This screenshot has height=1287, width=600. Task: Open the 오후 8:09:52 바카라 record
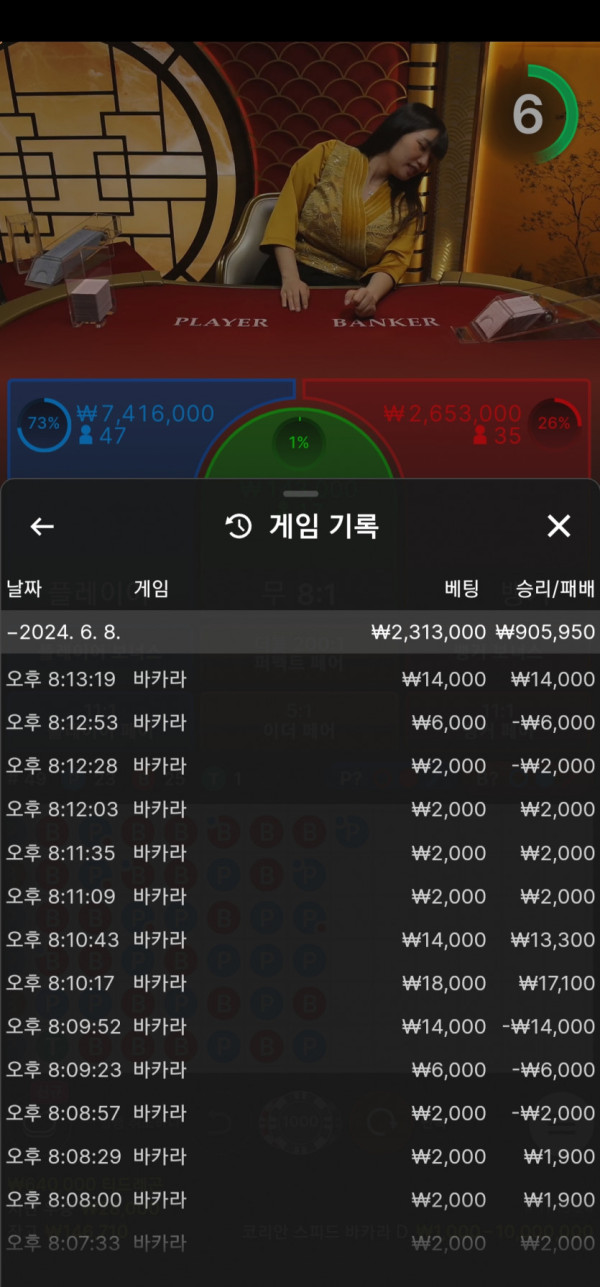click(x=300, y=1026)
